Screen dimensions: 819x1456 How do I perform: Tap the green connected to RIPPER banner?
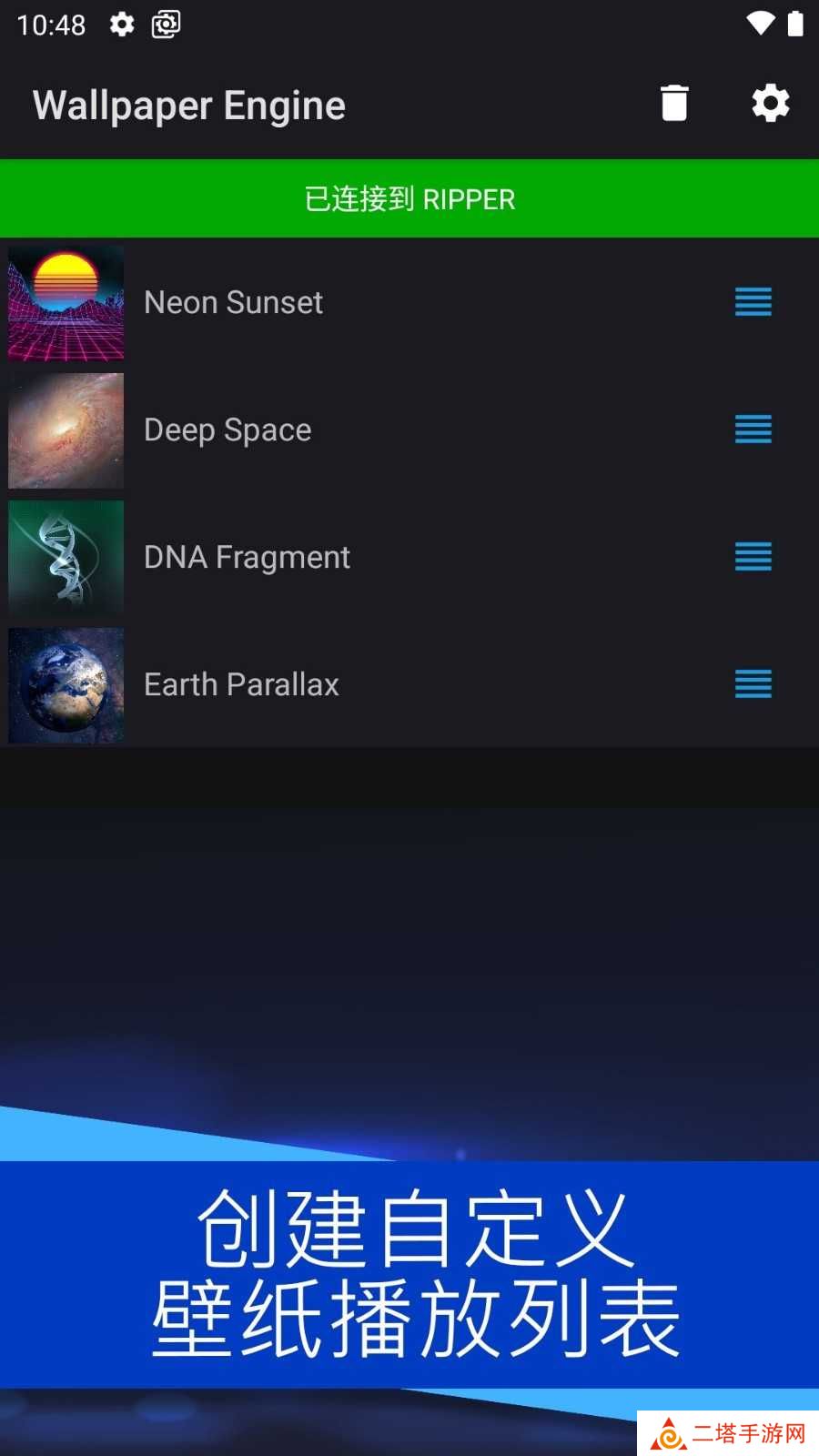tap(409, 198)
